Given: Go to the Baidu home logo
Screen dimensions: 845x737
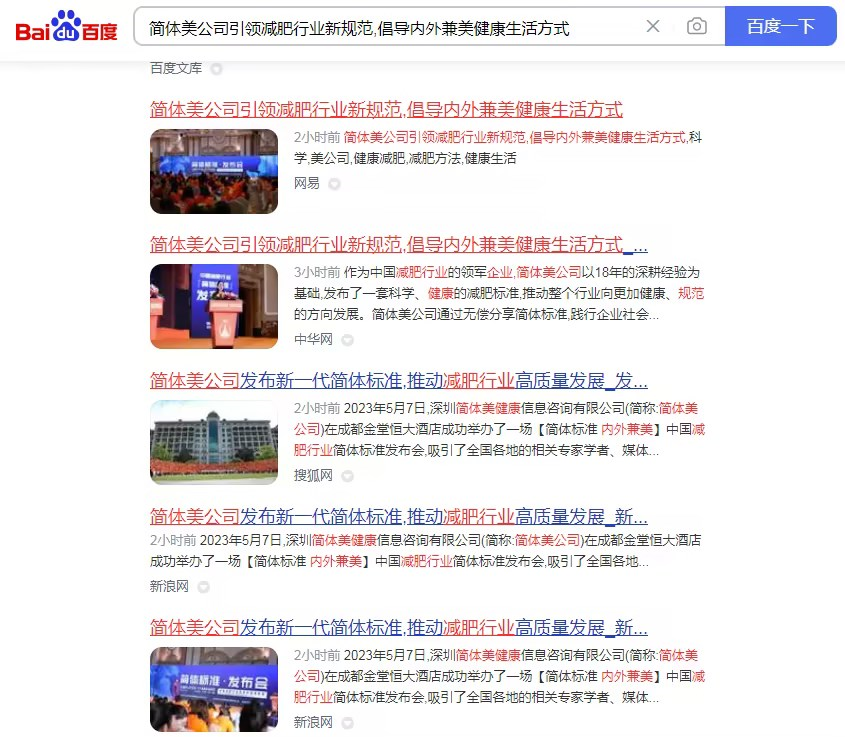Looking at the screenshot, I should [x=66, y=27].
